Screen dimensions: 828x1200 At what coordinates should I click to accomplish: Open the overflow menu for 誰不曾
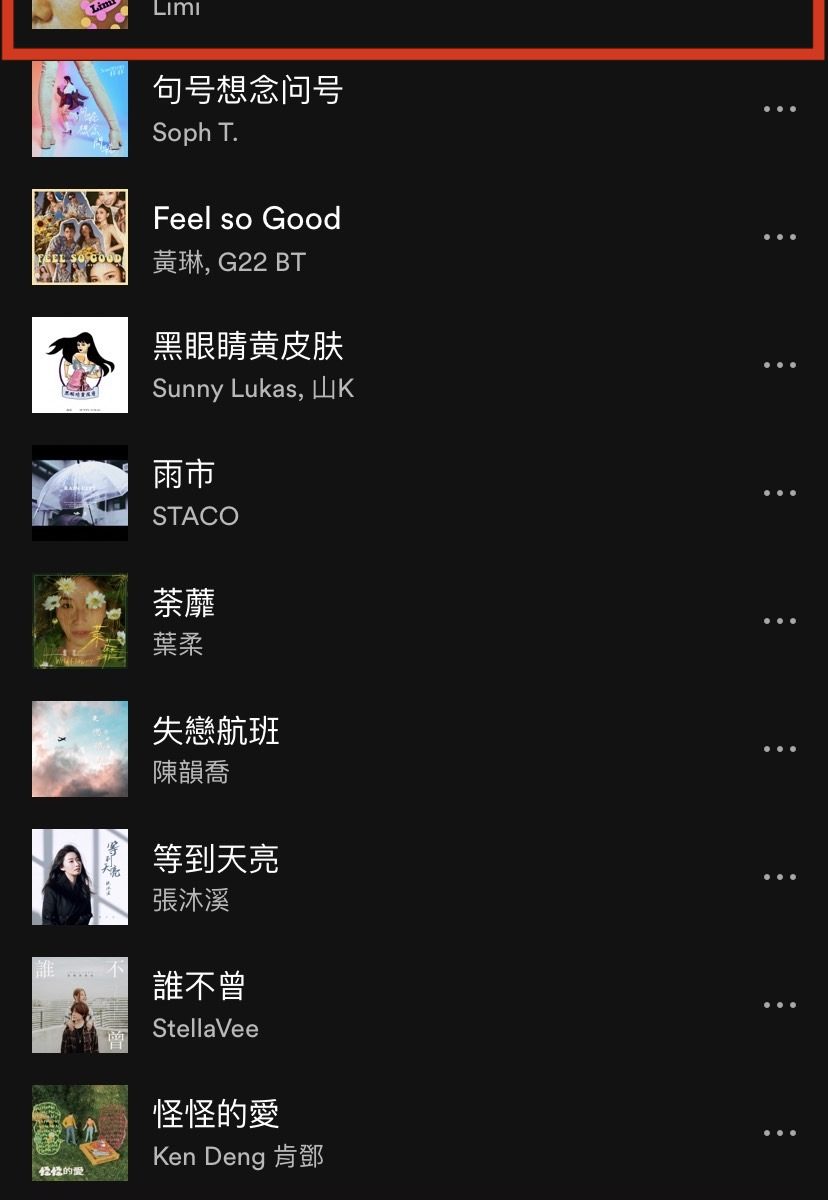[x=779, y=1005]
